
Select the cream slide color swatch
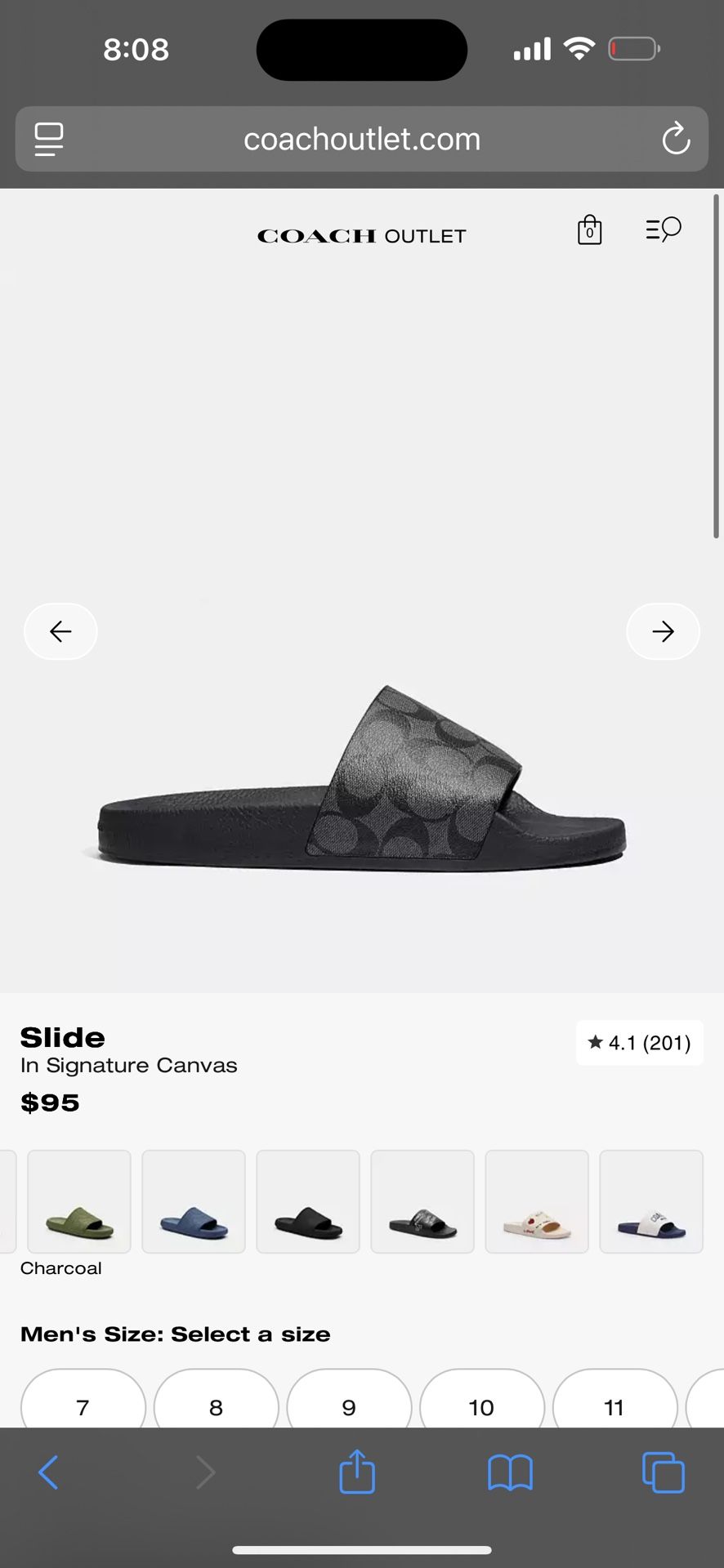coord(537,1201)
